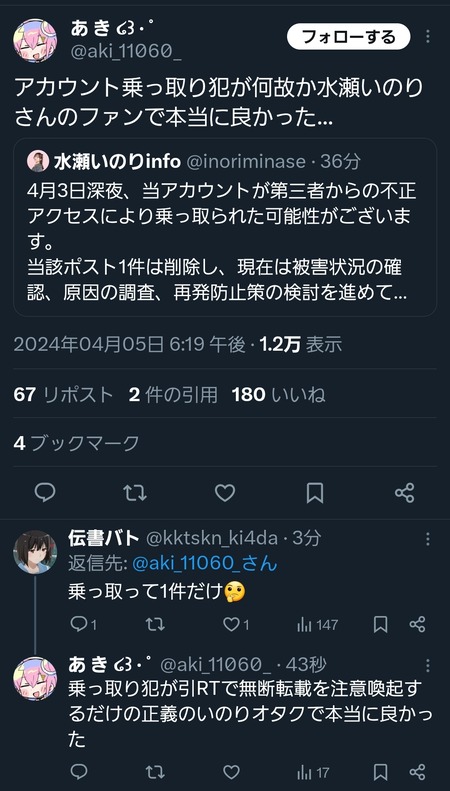The image size is (450, 791).
Task: View the 180 いいね list
Action: click(278, 394)
